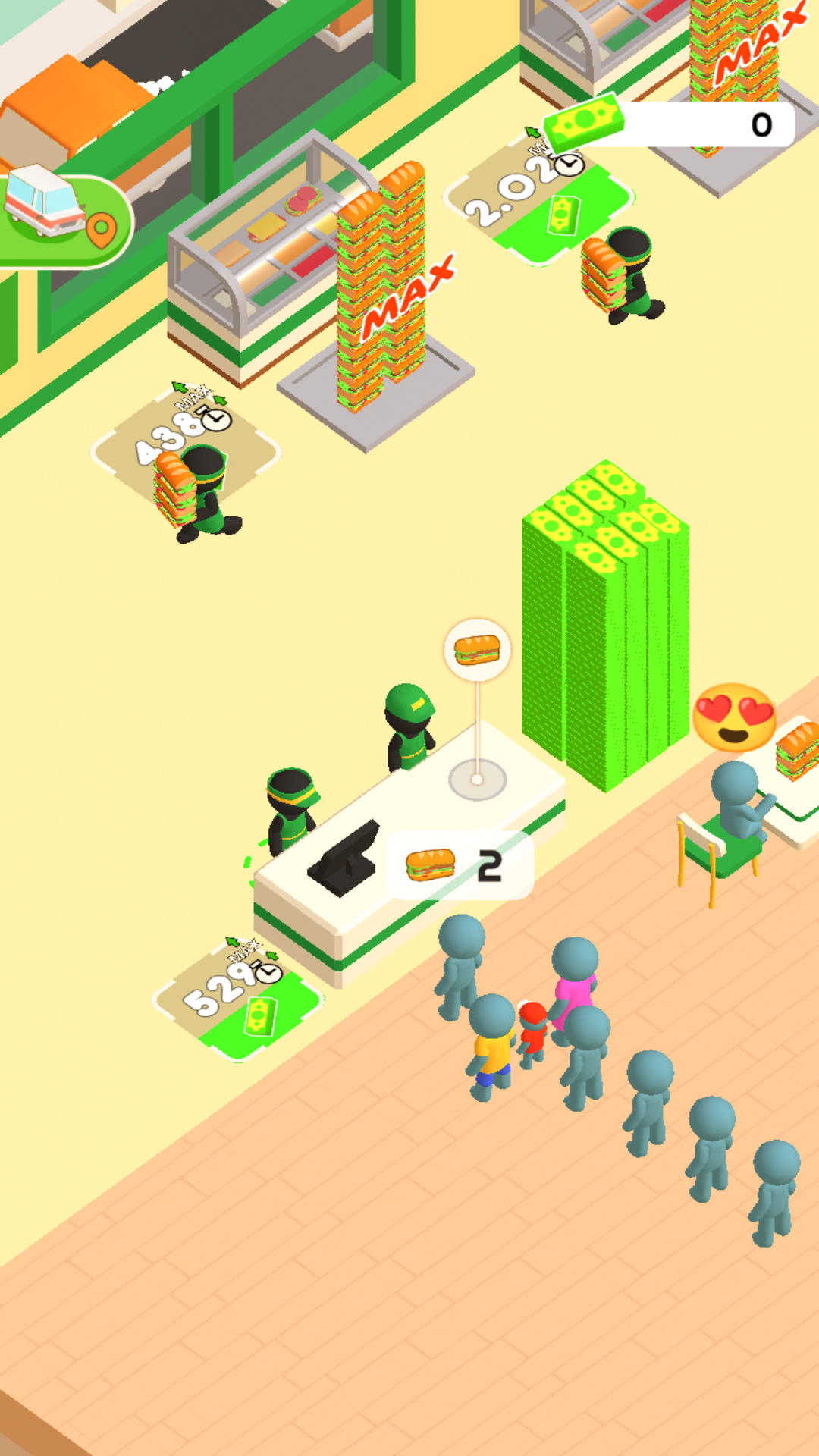This screenshot has width=819, height=1456.
Task: Tap the green upgrade arrow above 438
Action: (x=180, y=389)
